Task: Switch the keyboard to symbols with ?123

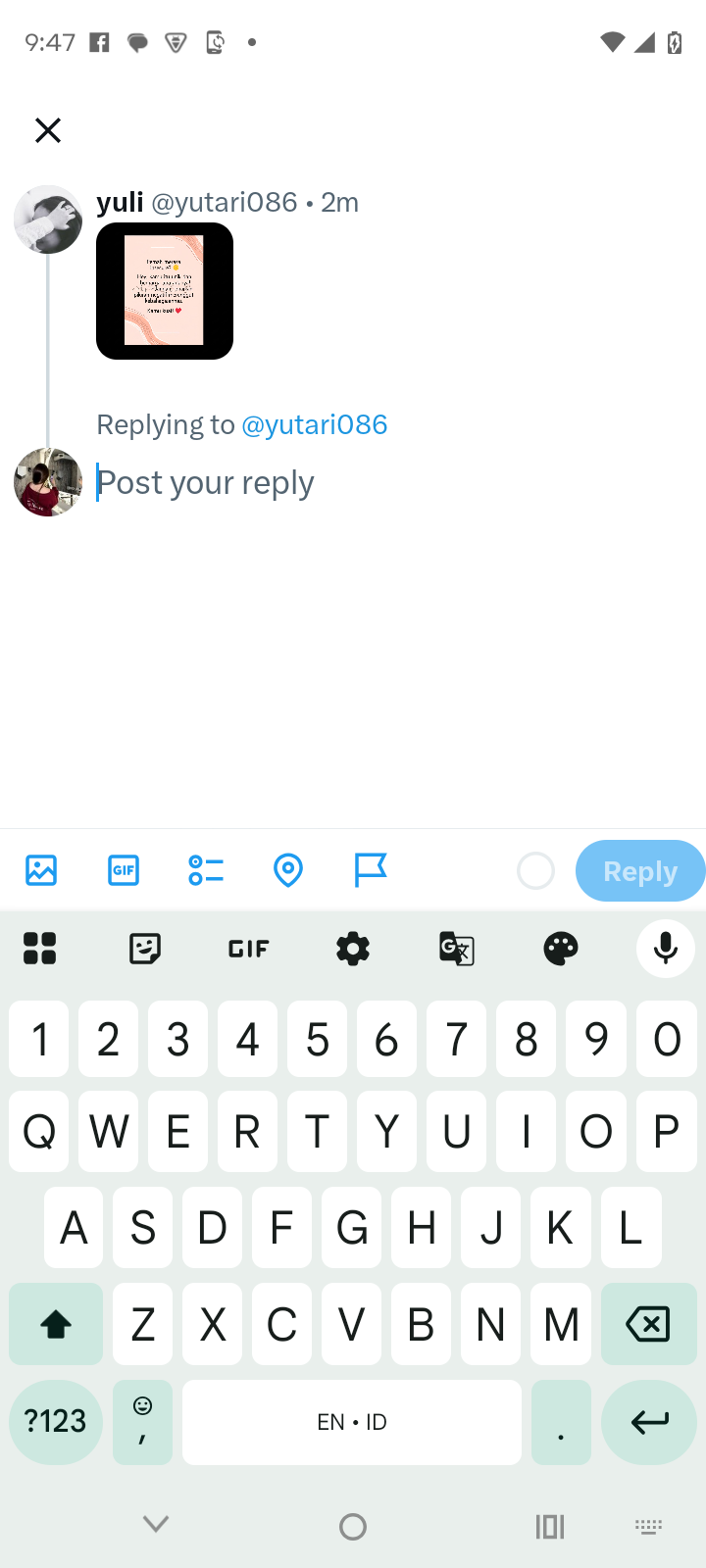Action: coord(56,1422)
